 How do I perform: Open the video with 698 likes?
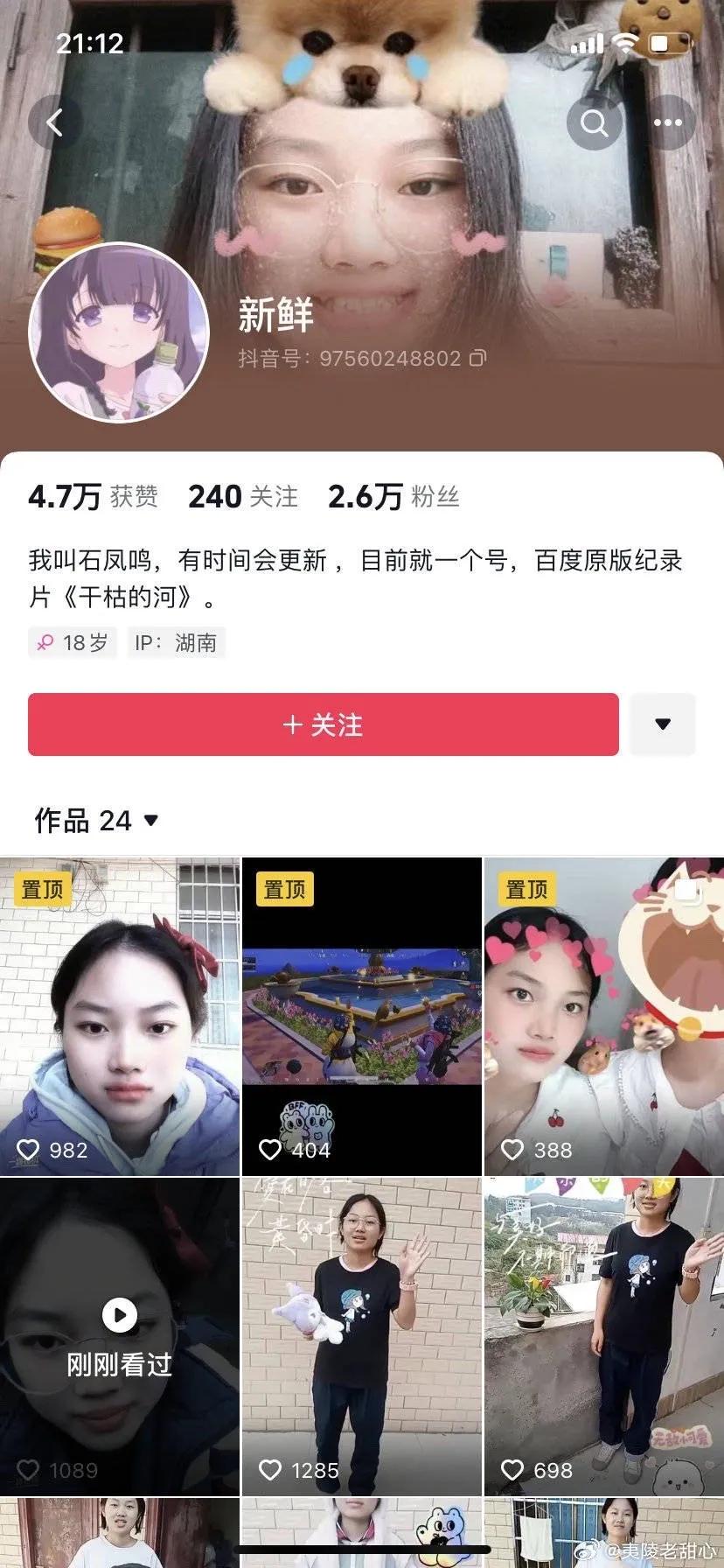(x=603, y=1335)
